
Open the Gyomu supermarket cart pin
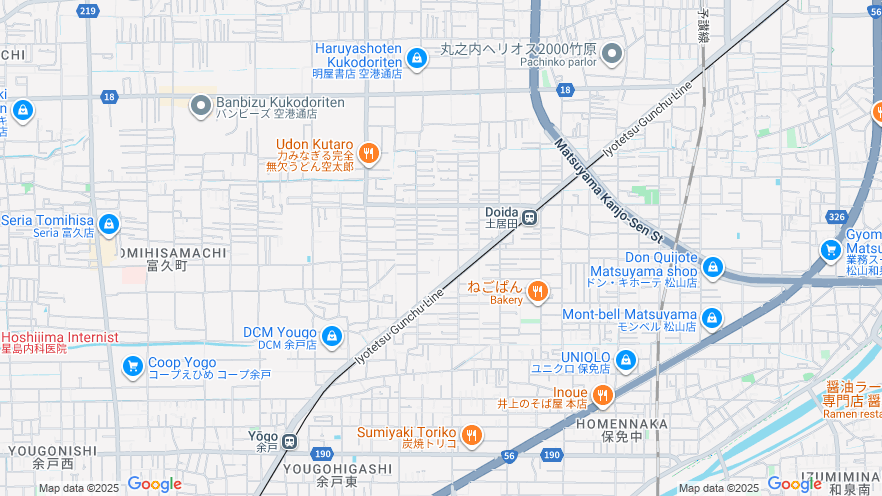829,250
